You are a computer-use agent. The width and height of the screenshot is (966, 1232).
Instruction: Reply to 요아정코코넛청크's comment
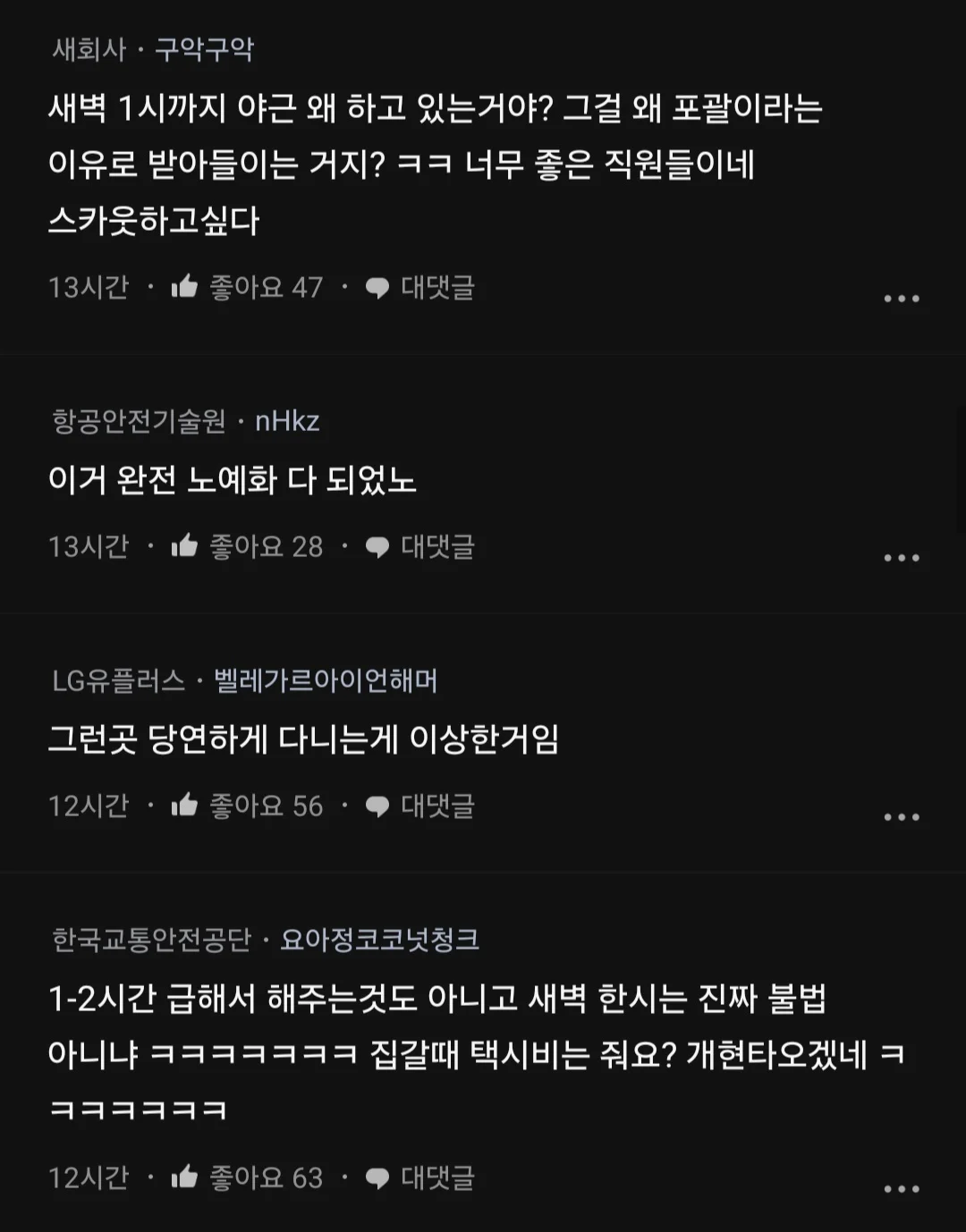420,1177
